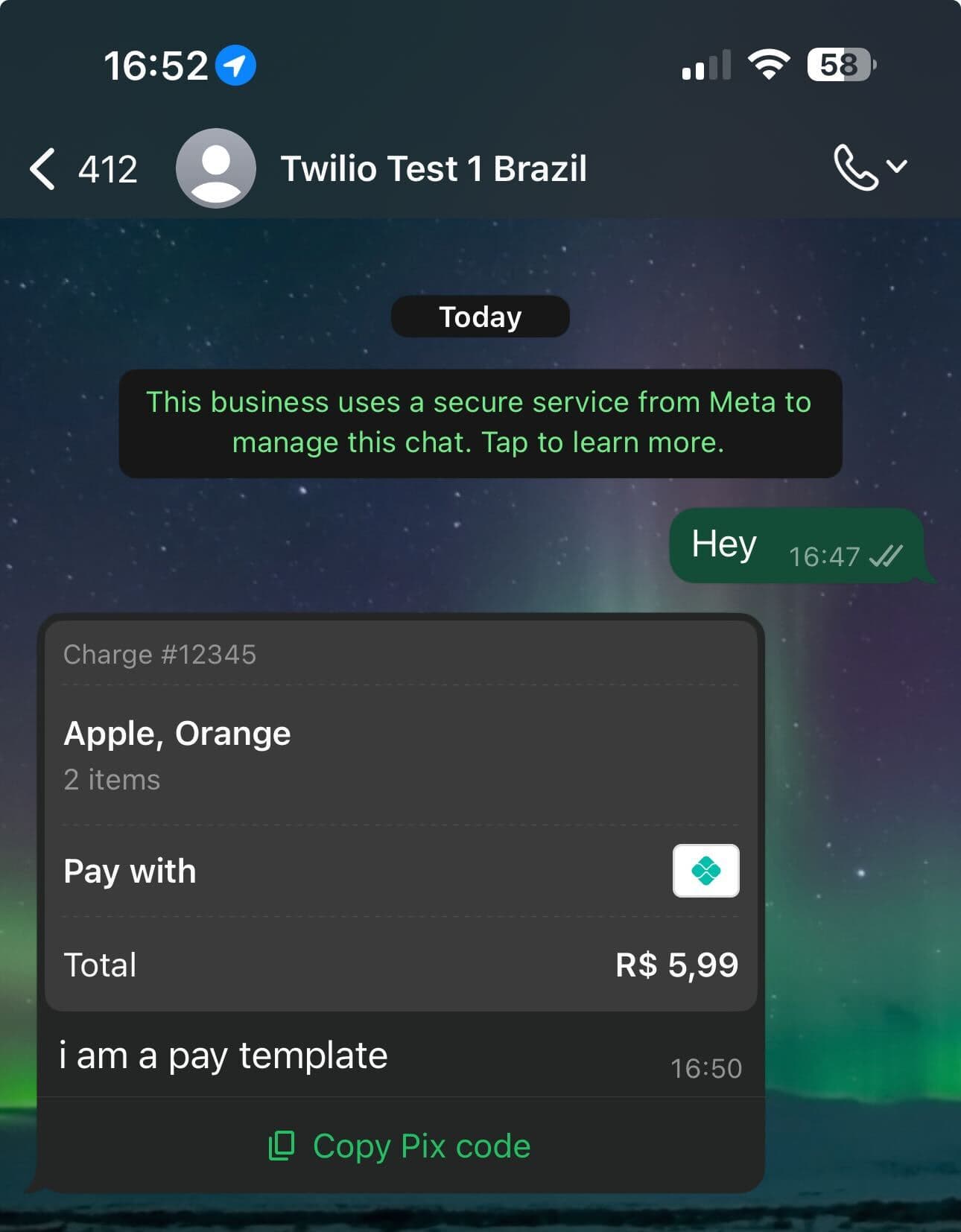961x1232 pixels.
Task: Expand the Charge #12345 payment details
Action: pyautogui.click(x=160, y=654)
